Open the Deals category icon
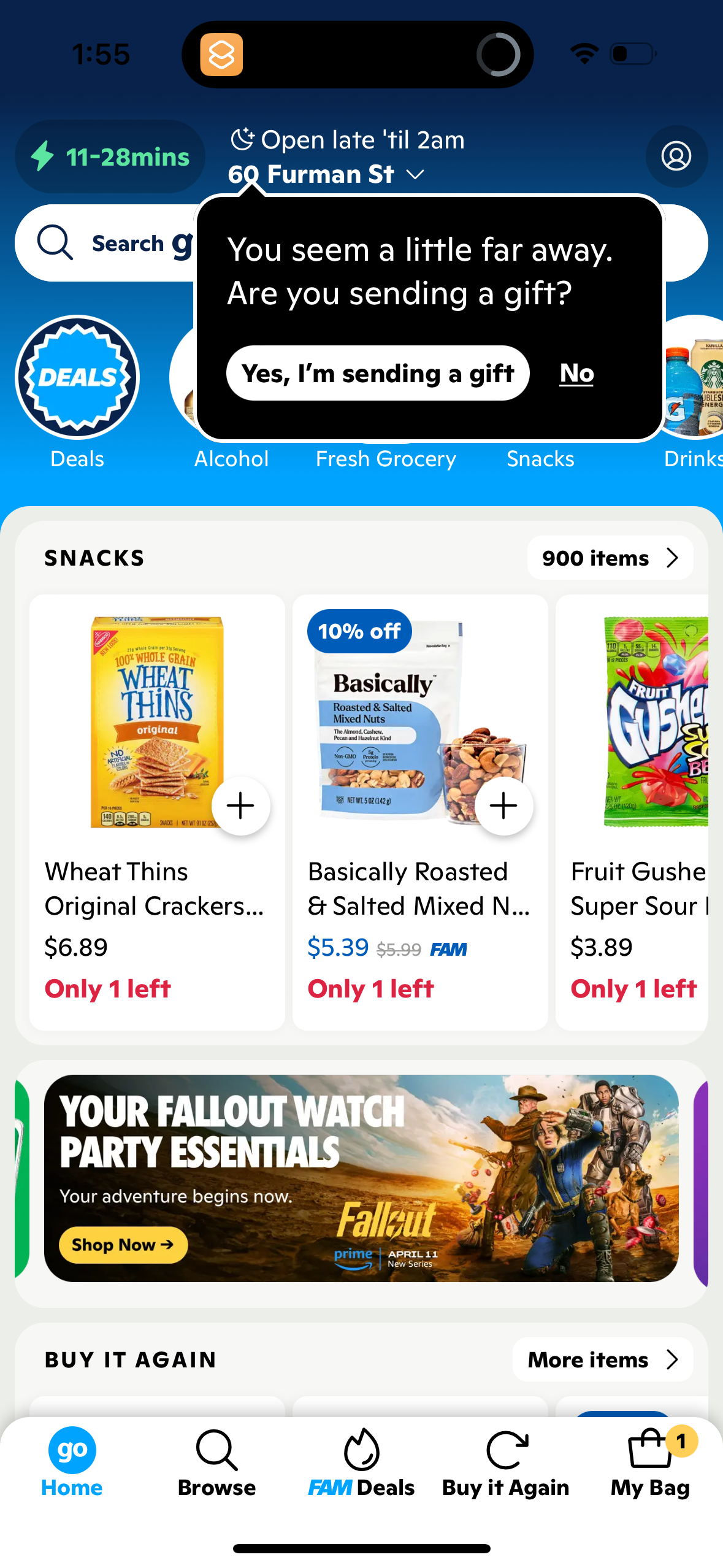 (x=77, y=377)
